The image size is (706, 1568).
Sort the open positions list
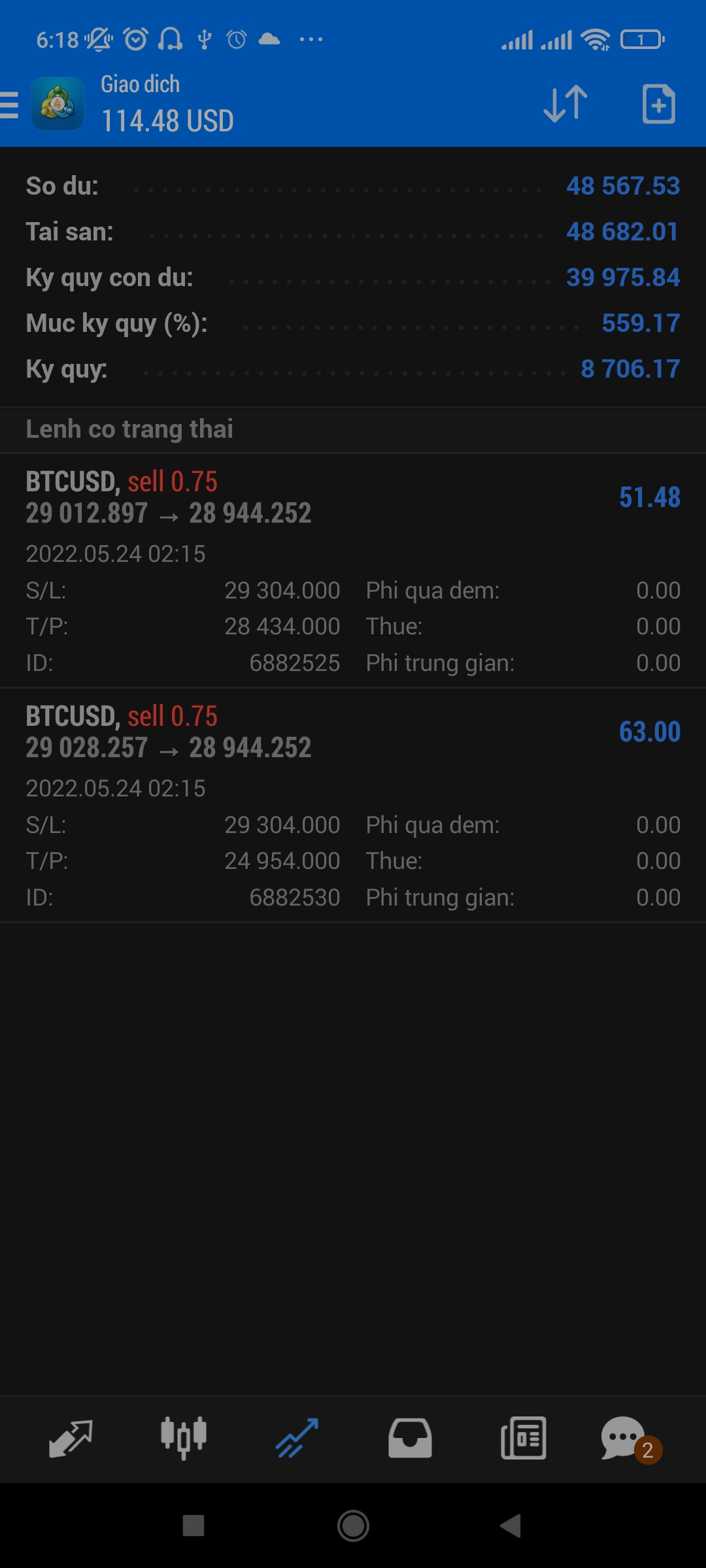point(565,104)
